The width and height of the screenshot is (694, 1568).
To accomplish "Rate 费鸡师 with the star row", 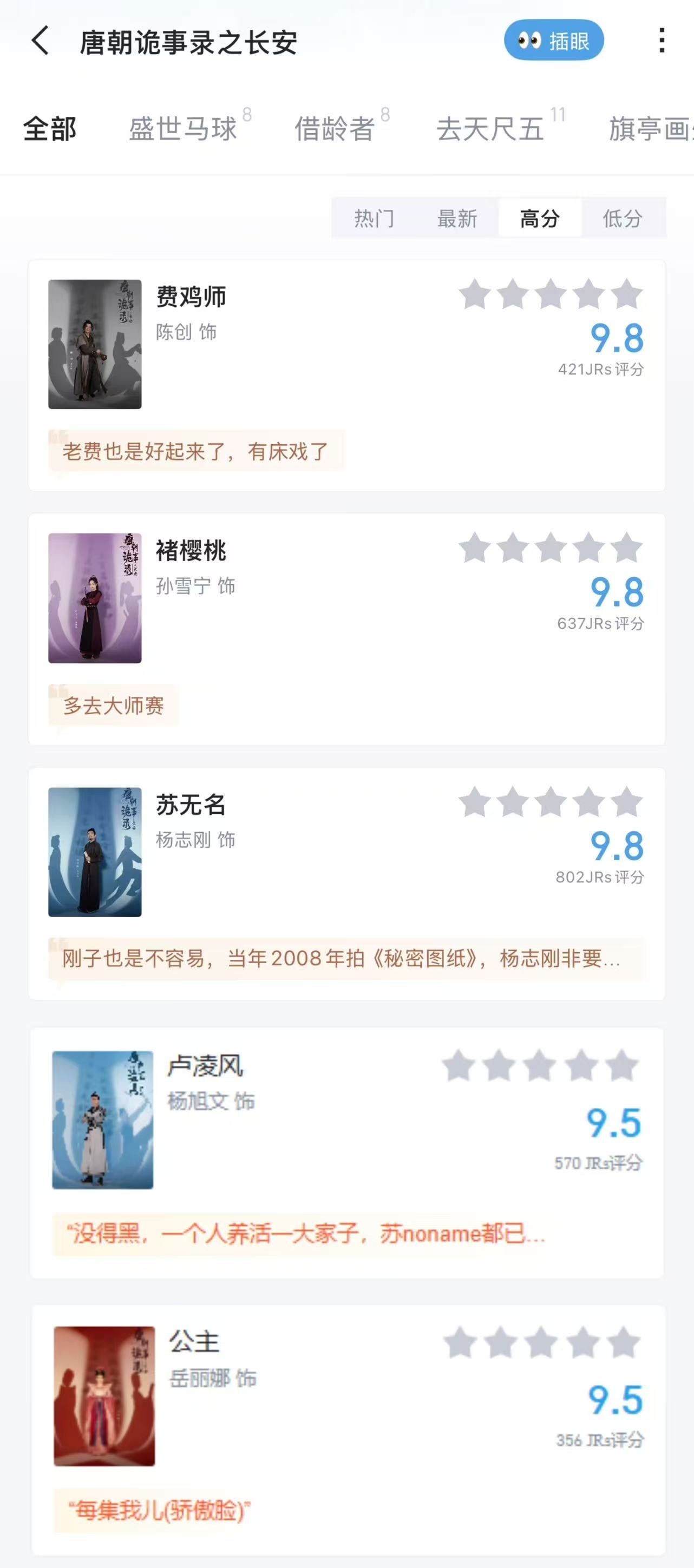I will click(x=551, y=294).
